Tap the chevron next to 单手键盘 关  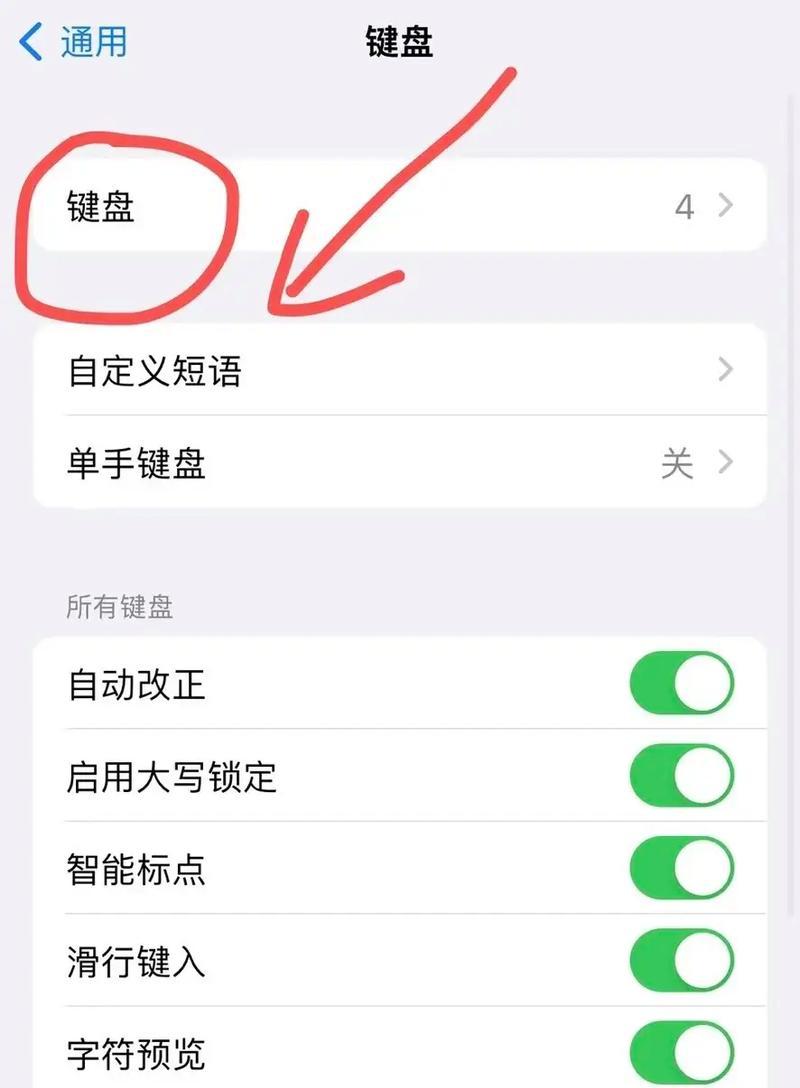point(726,463)
